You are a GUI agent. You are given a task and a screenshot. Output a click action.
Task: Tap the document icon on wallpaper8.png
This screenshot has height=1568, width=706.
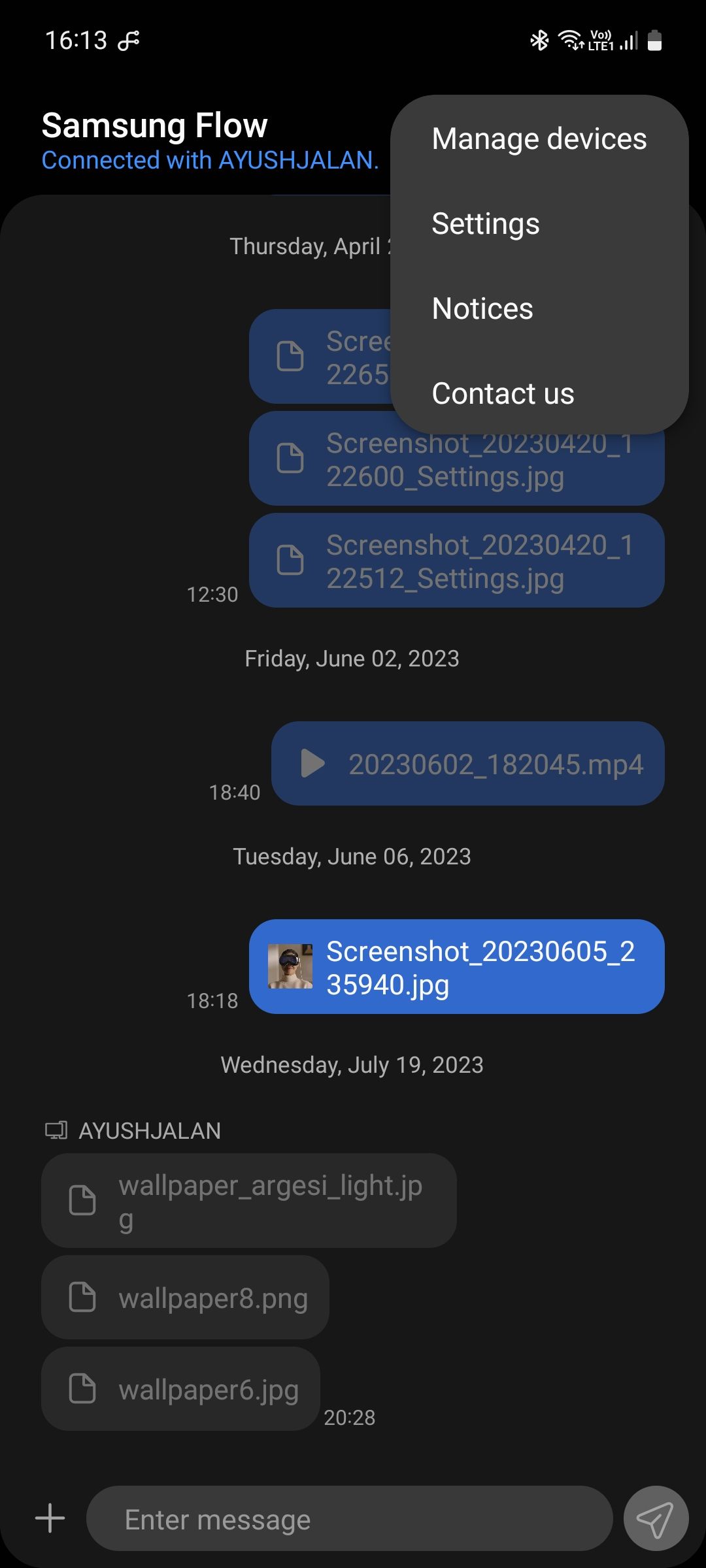pyautogui.click(x=83, y=1298)
